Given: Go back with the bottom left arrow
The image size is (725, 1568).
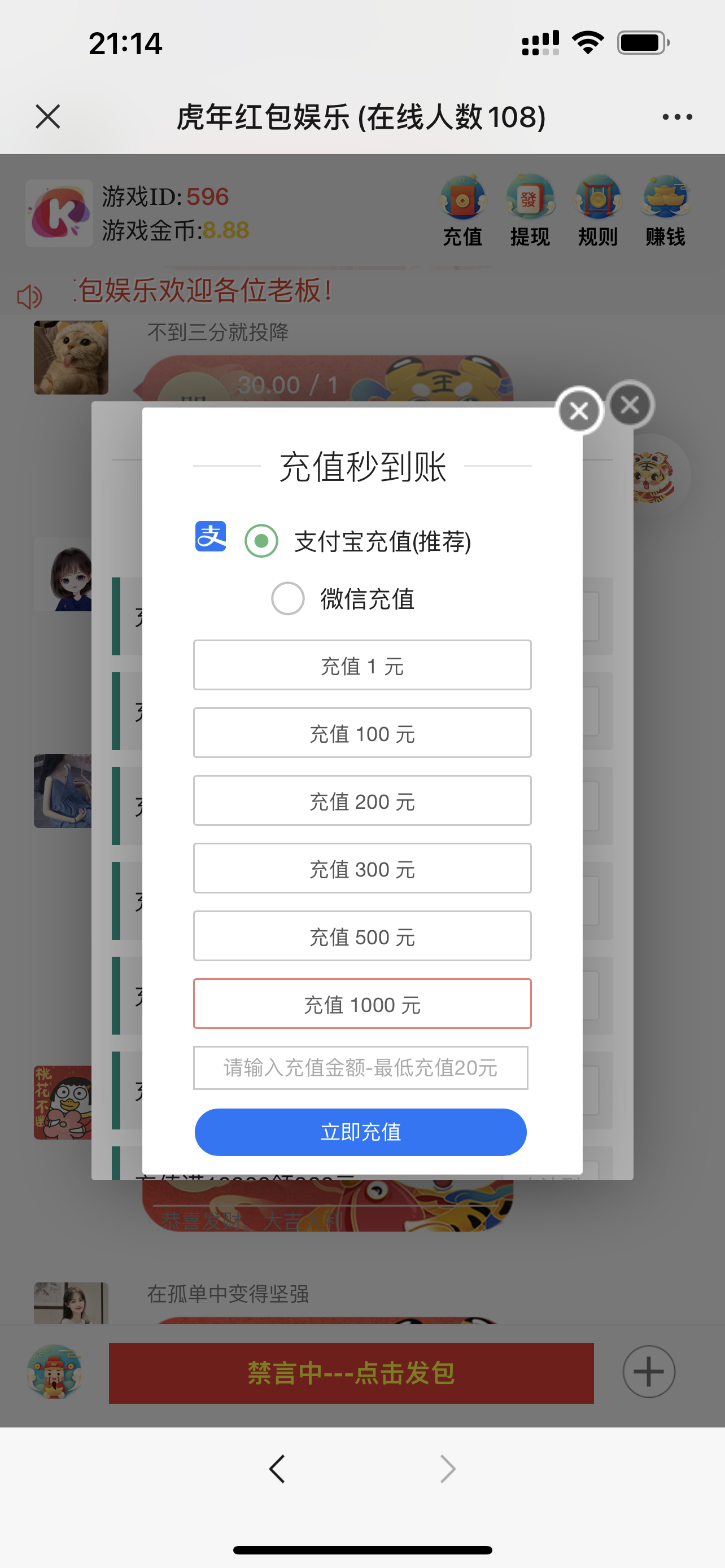Looking at the screenshot, I should [277, 1469].
